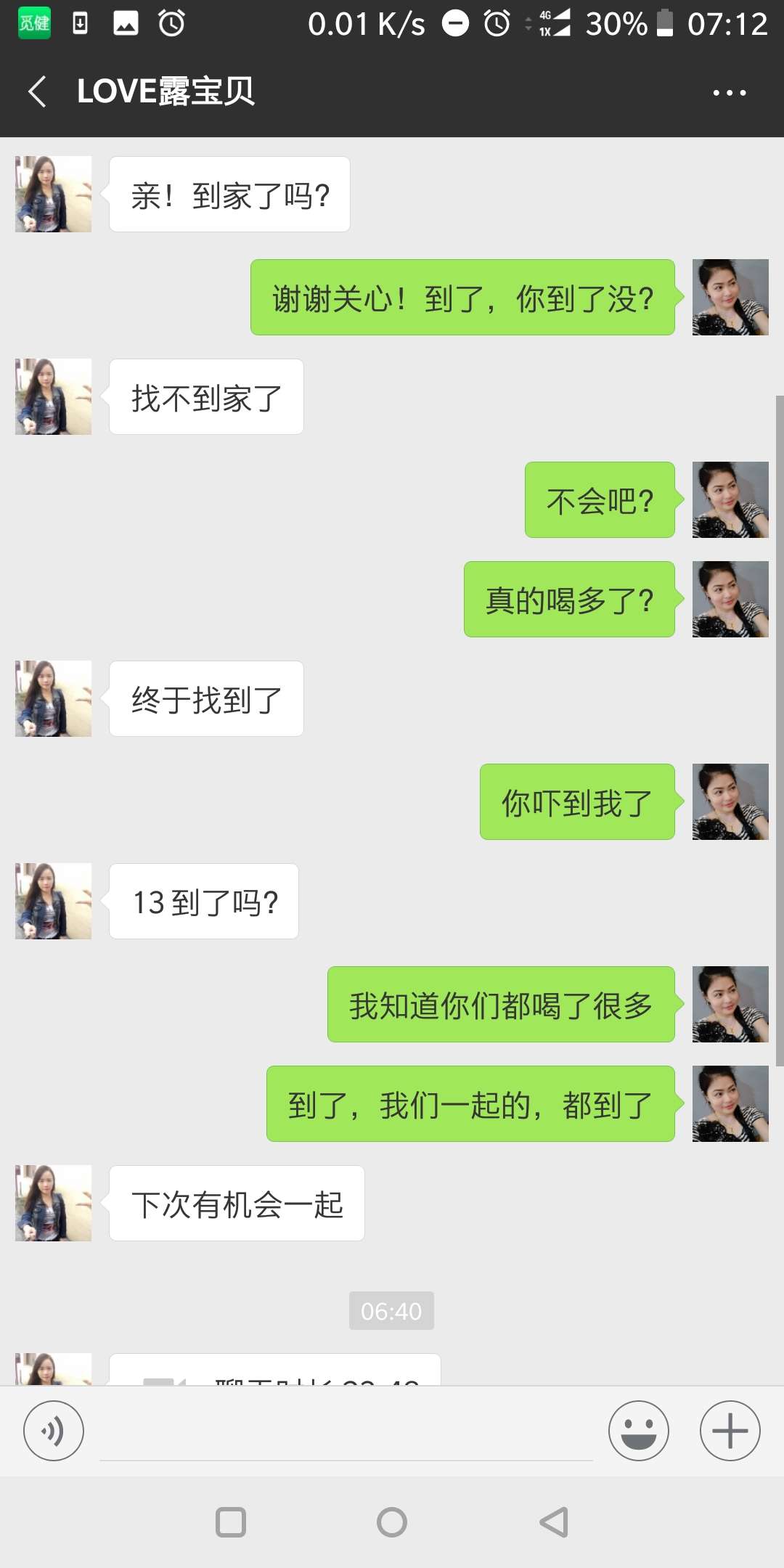
Task: Open the three-dot chat settings menu
Action: 729,92
